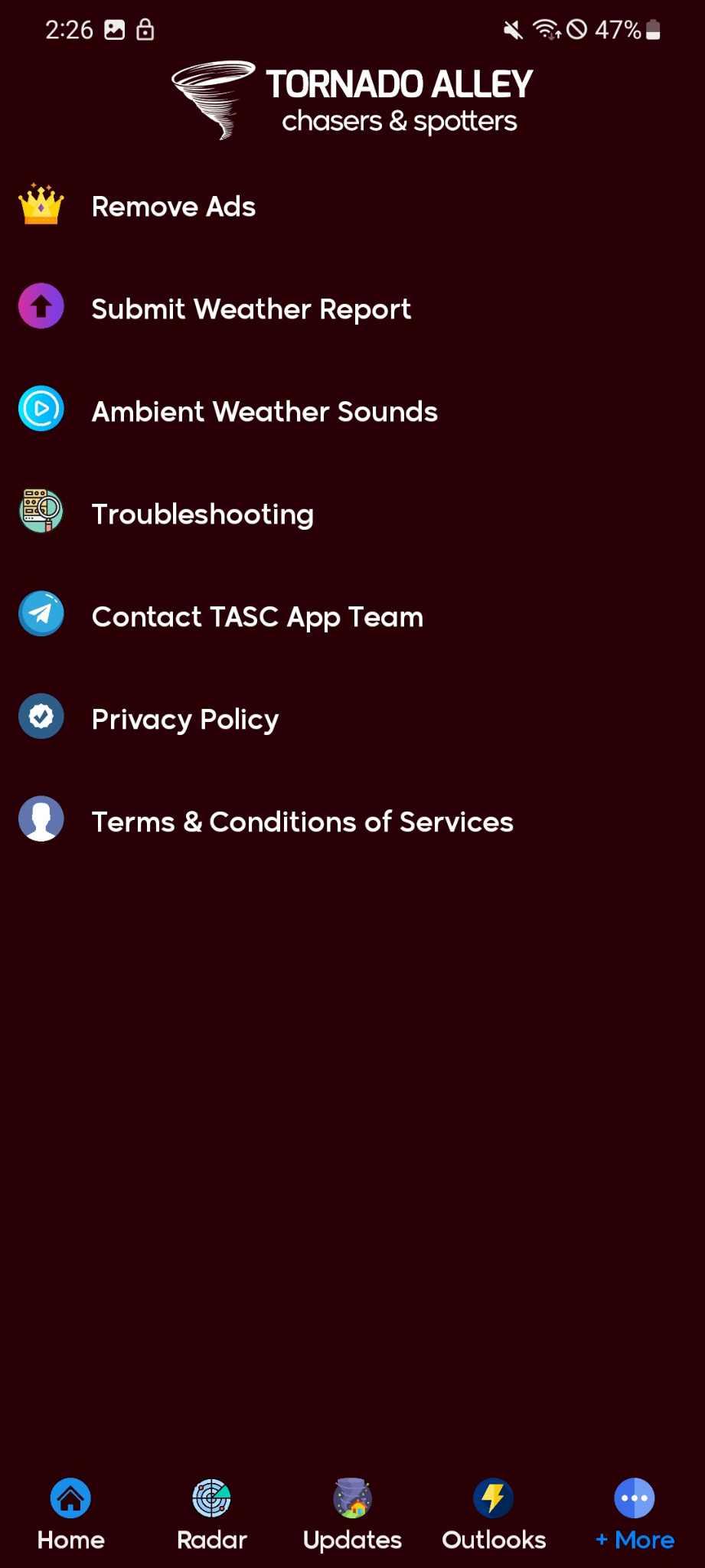View the Privacy Policy
The image size is (705, 1568).
pyautogui.click(x=352, y=719)
